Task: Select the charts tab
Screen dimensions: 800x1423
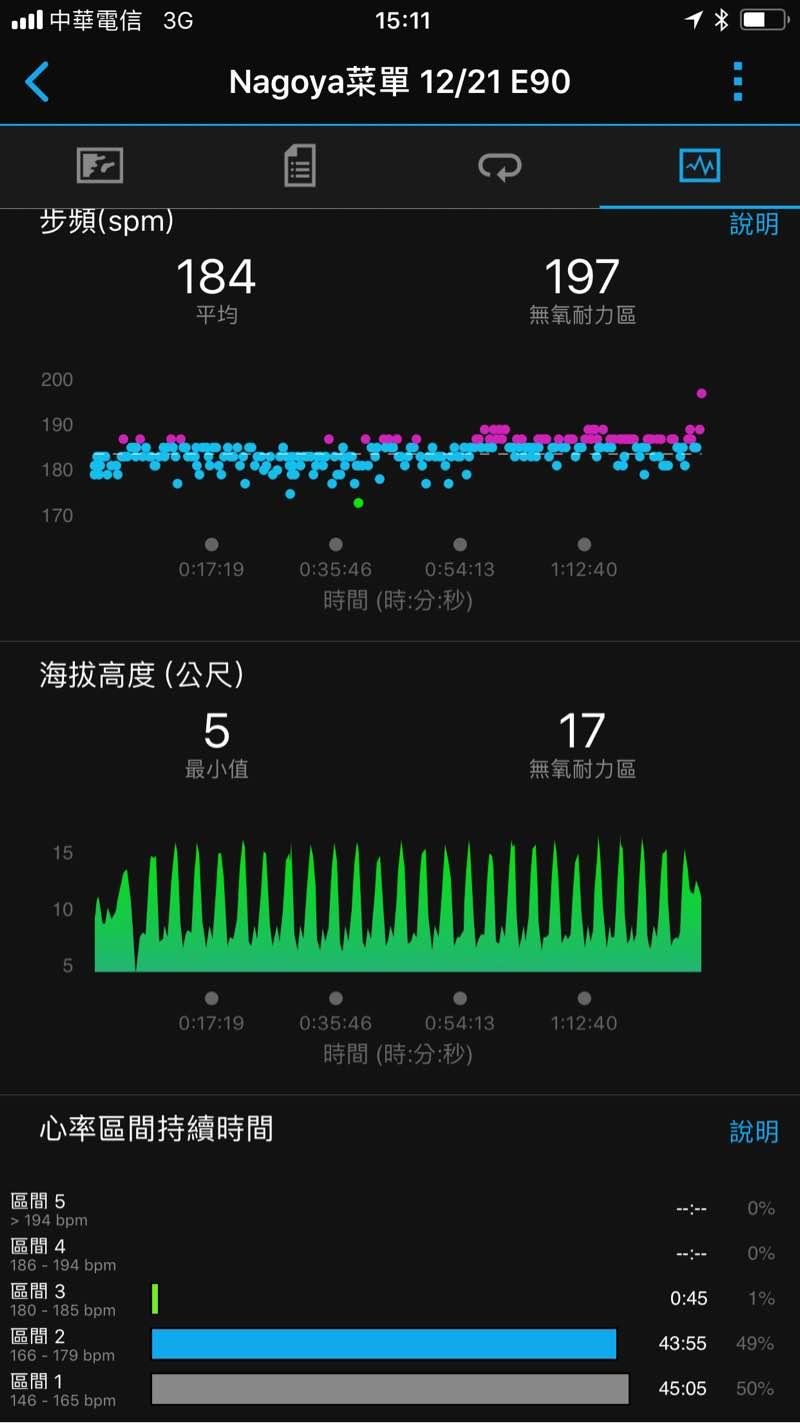Action: 699,165
